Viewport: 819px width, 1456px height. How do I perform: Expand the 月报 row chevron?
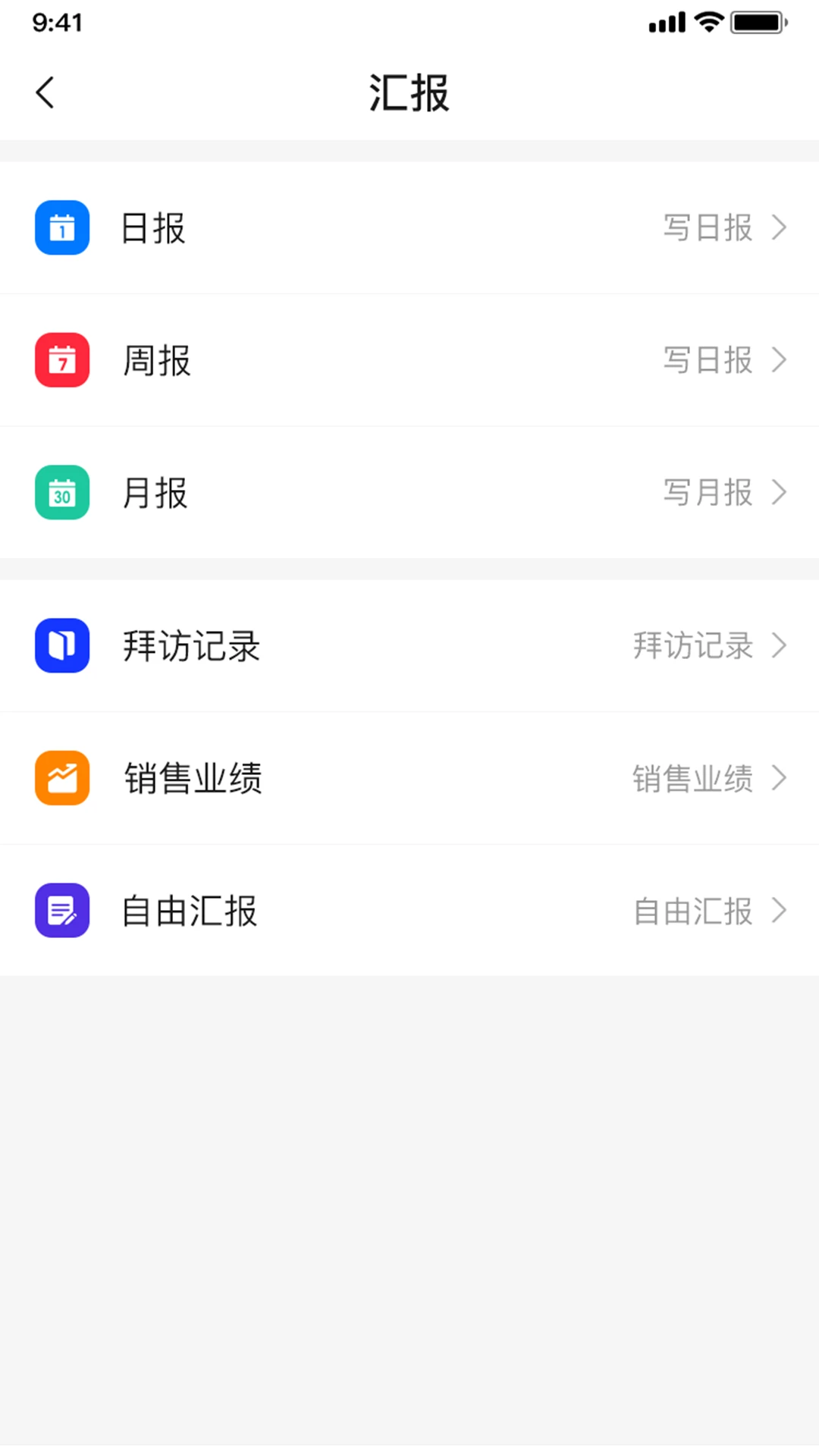coord(780,493)
